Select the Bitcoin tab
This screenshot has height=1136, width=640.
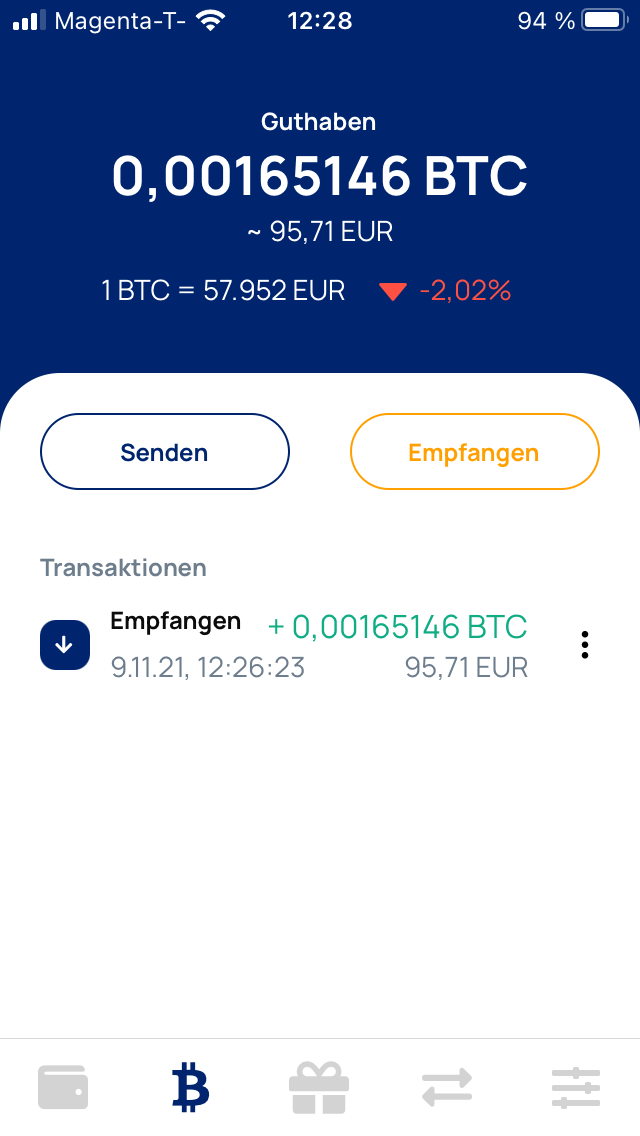pyautogui.click(x=190, y=1087)
